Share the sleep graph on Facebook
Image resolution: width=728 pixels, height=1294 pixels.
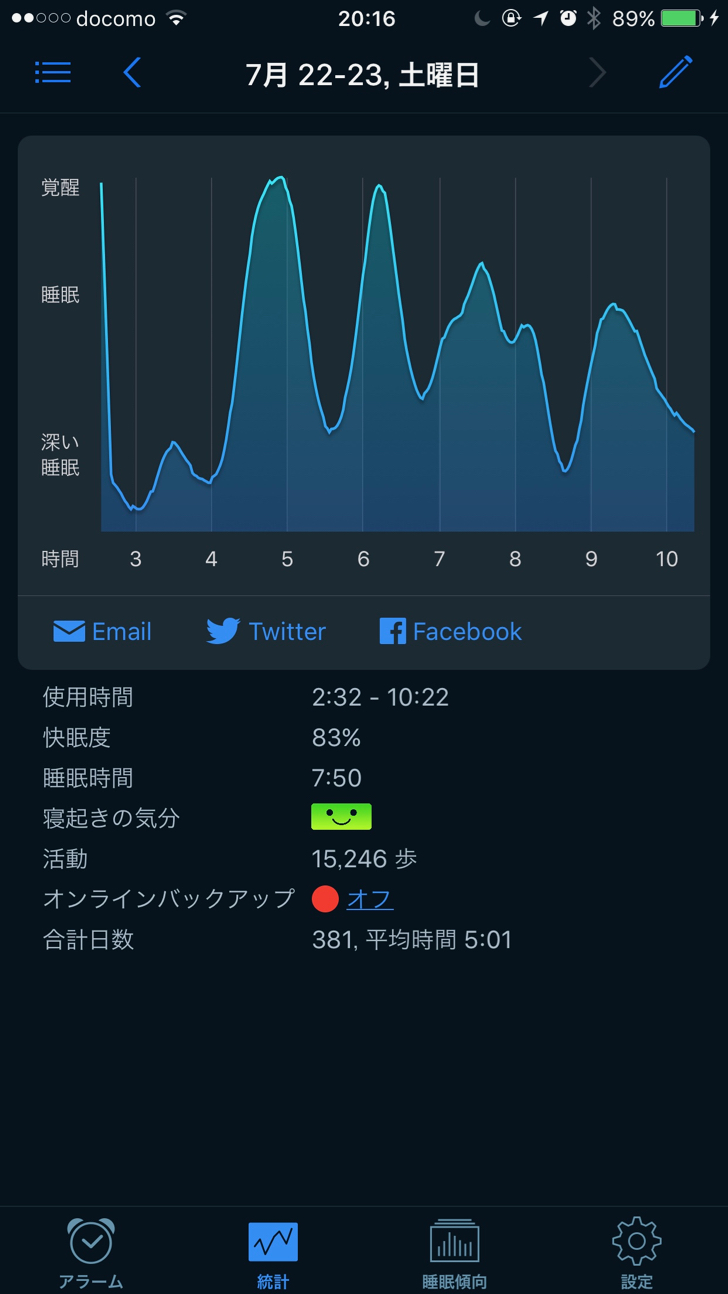[x=451, y=631]
